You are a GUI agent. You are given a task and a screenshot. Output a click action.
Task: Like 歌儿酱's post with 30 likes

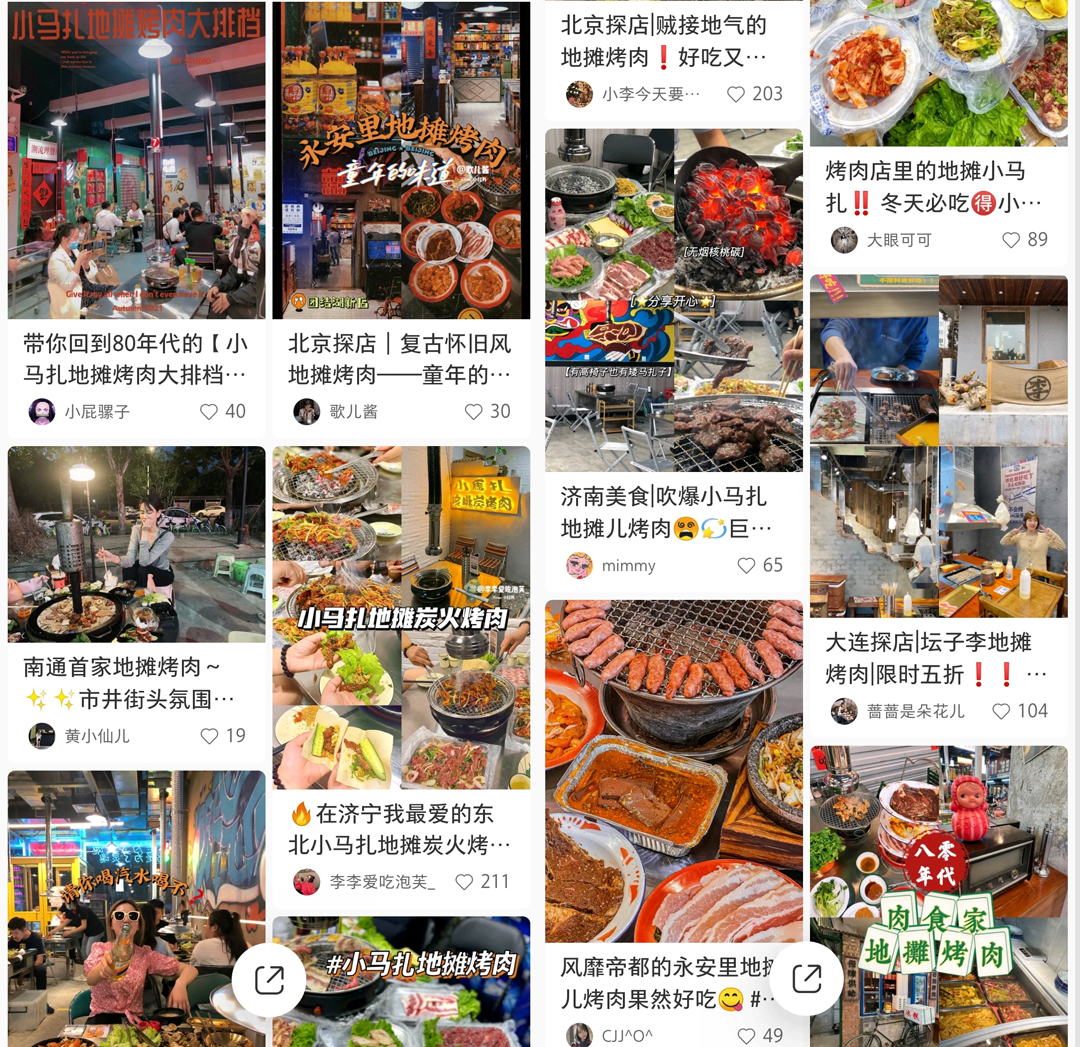click(474, 411)
